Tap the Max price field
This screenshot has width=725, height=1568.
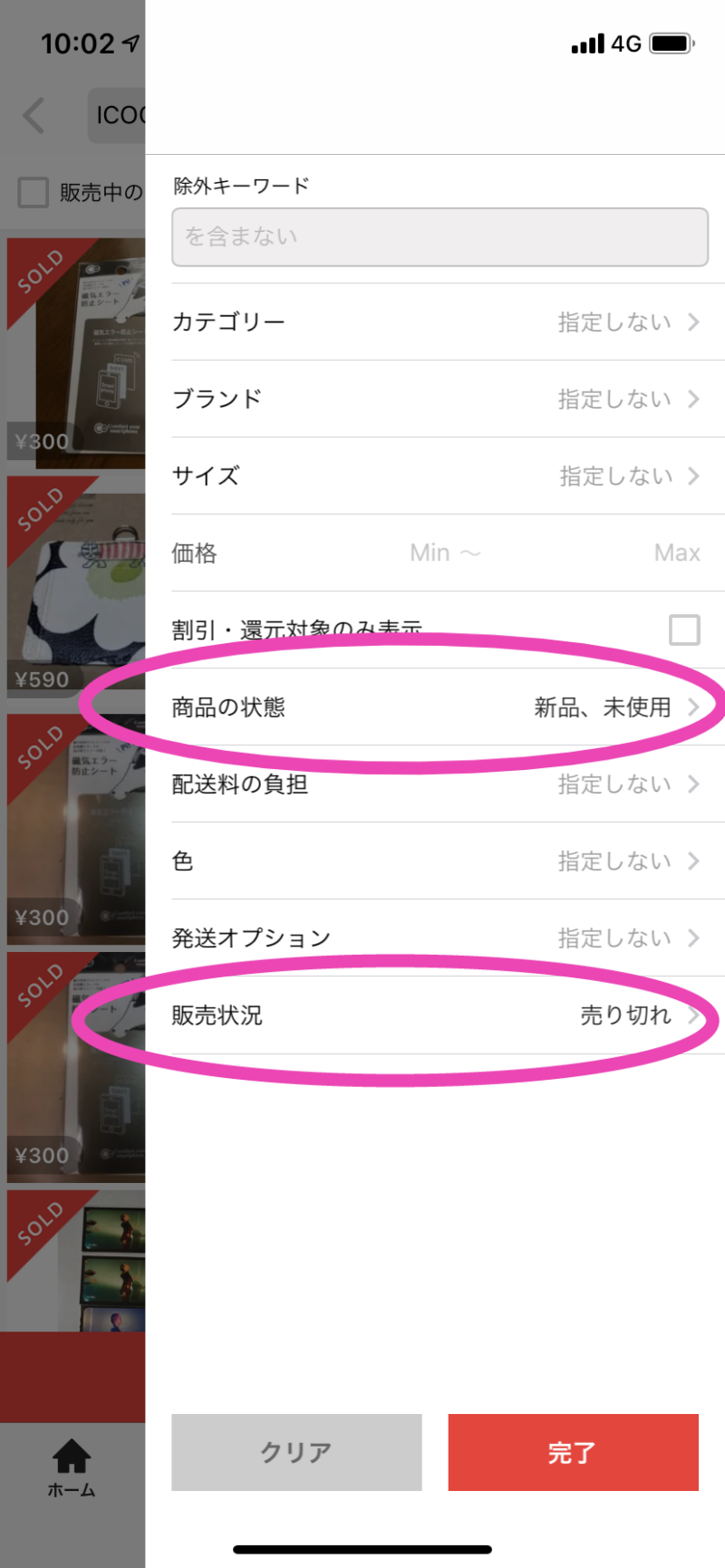pos(676,553)
